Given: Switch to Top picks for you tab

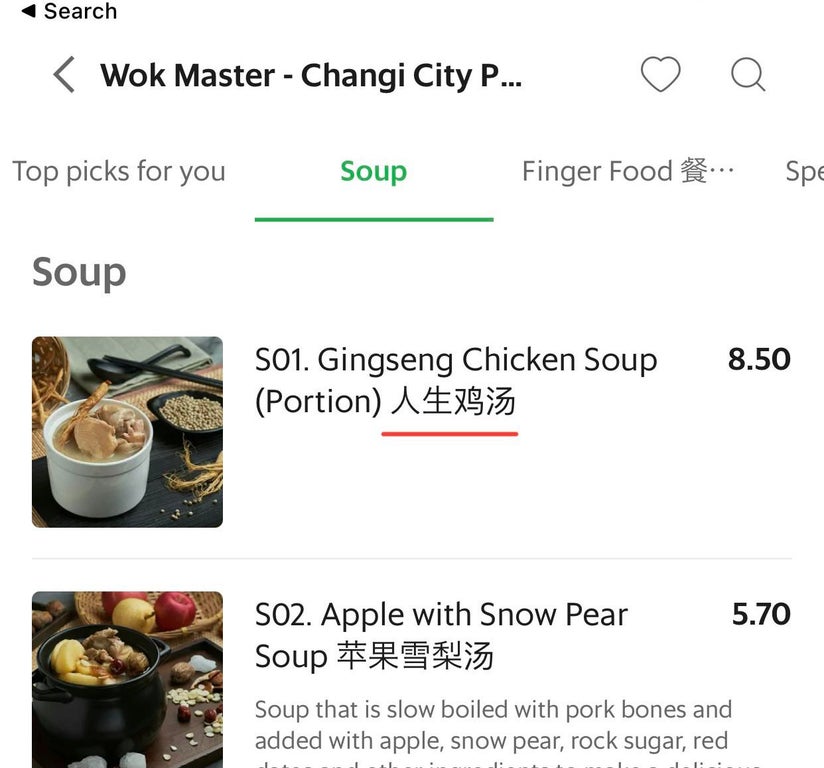Looking at the screenshot, I should [x=119, y=172].
